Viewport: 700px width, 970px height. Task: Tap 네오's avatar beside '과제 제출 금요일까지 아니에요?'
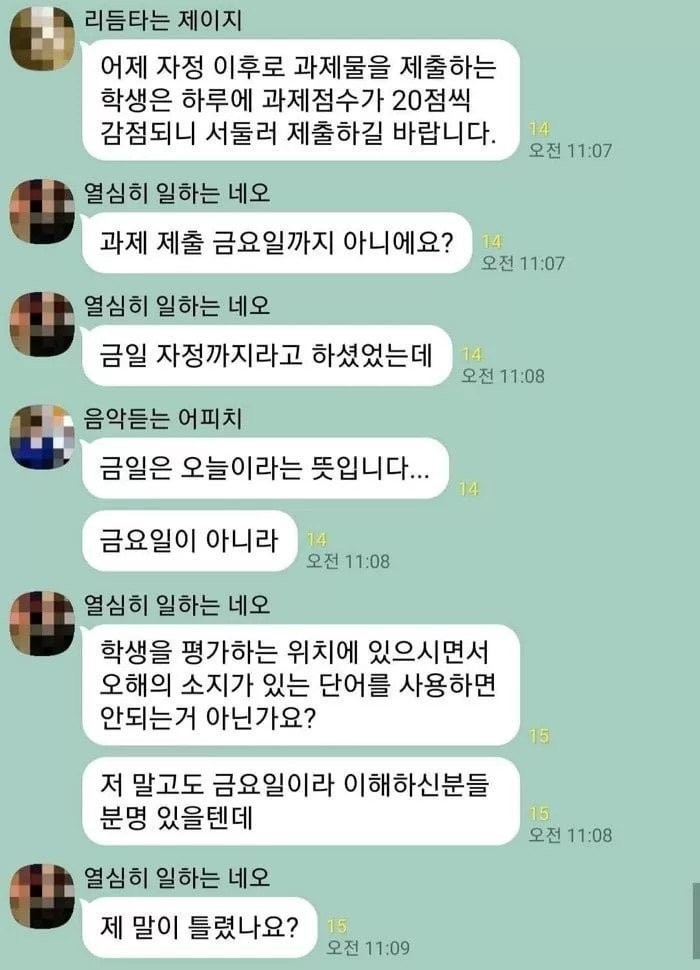[41, 212]
